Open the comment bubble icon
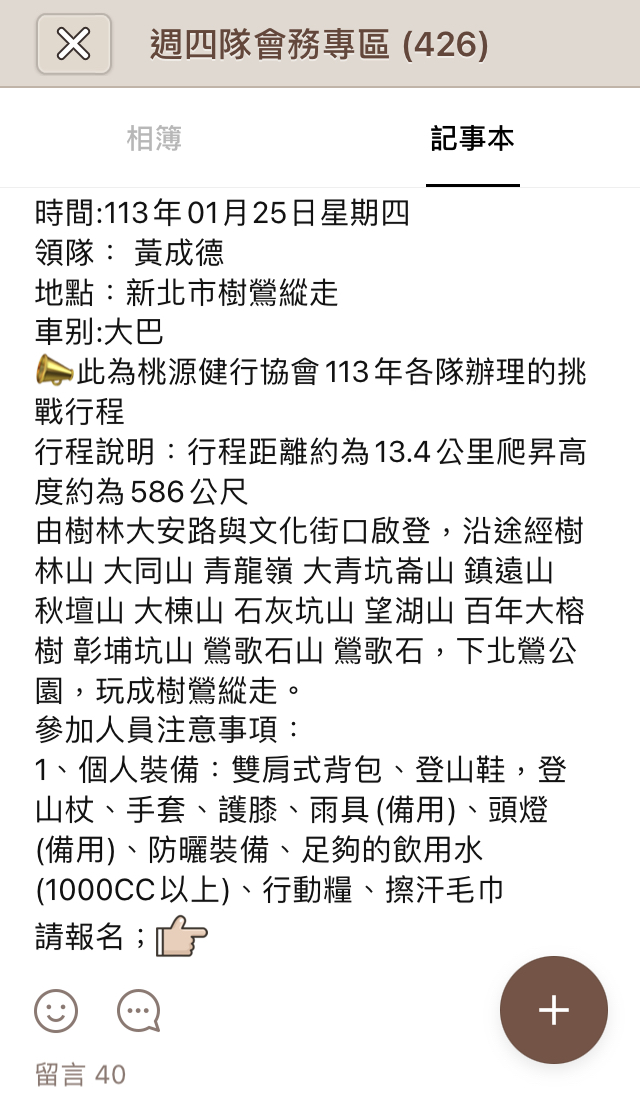The width and height of the screenshot is (640, 1096). tap(138, 1011)
